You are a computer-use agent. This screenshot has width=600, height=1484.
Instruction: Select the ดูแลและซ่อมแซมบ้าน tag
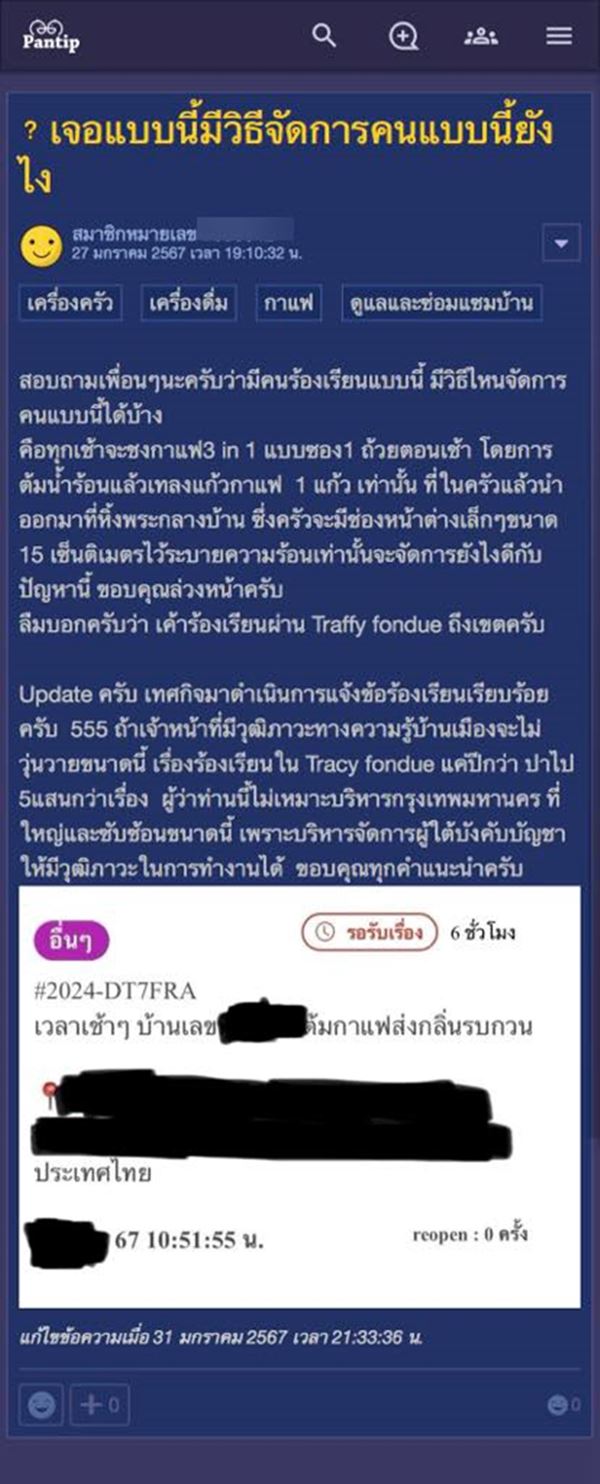[x=441, y=302]
